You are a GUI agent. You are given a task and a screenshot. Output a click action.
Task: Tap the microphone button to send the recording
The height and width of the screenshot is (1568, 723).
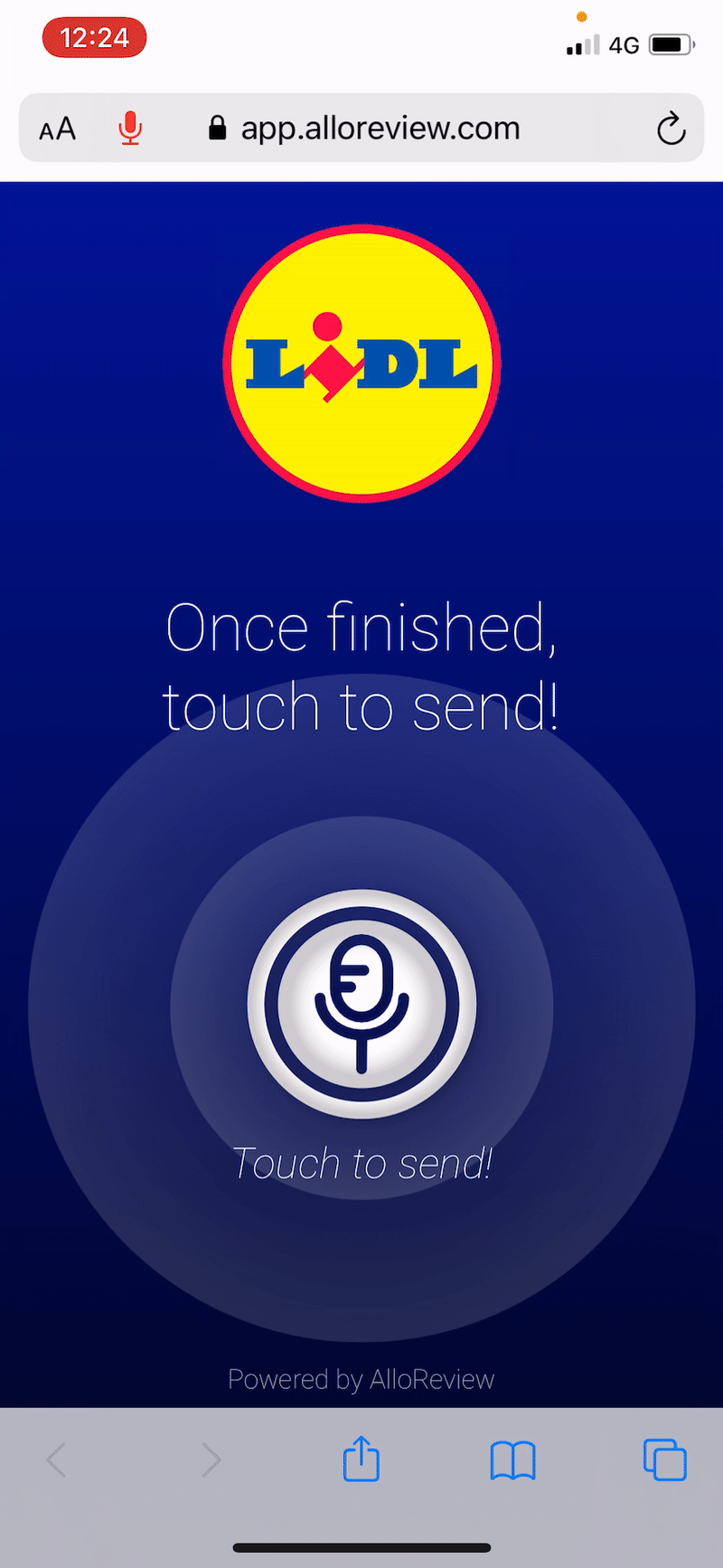pos(361,1004)
